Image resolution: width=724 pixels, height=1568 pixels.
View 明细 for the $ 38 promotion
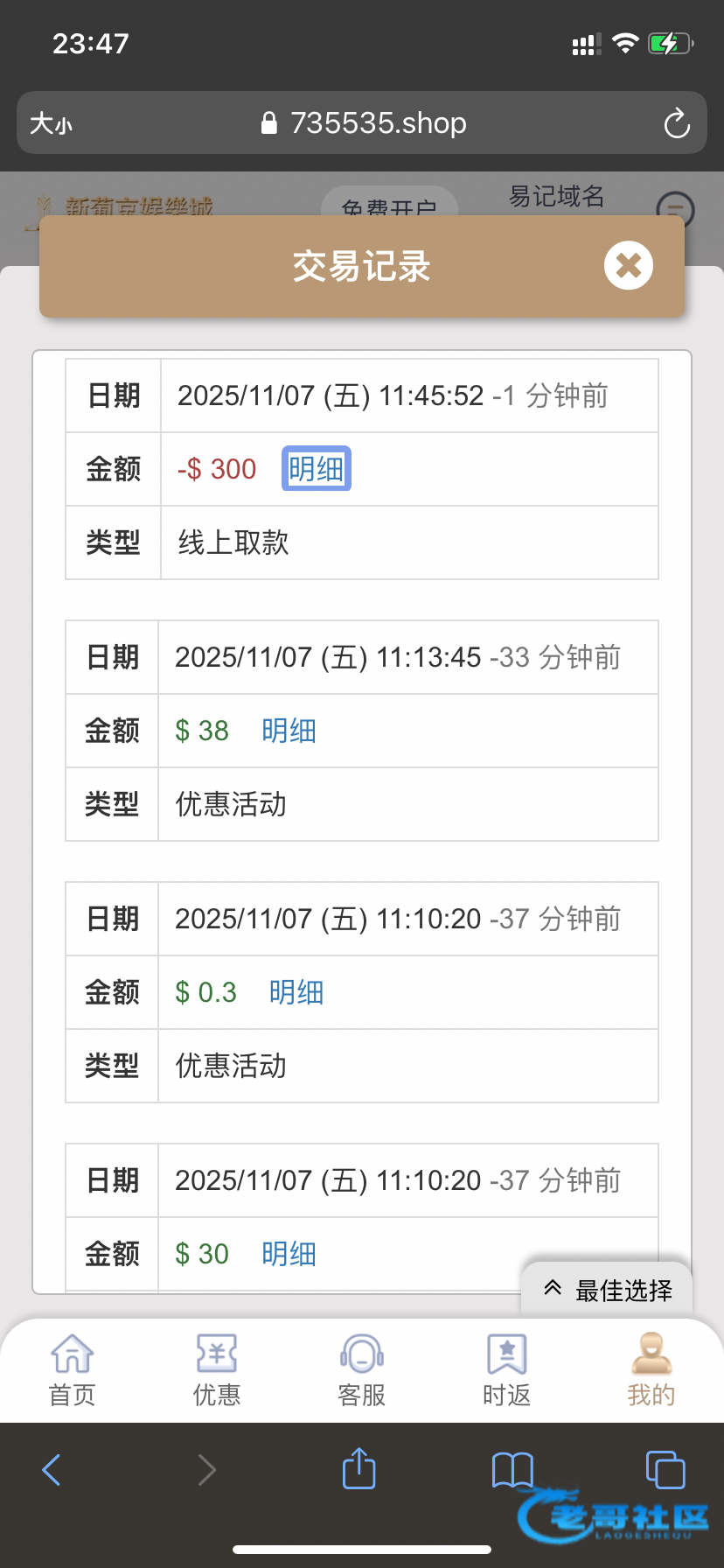(x=289, y=731)
